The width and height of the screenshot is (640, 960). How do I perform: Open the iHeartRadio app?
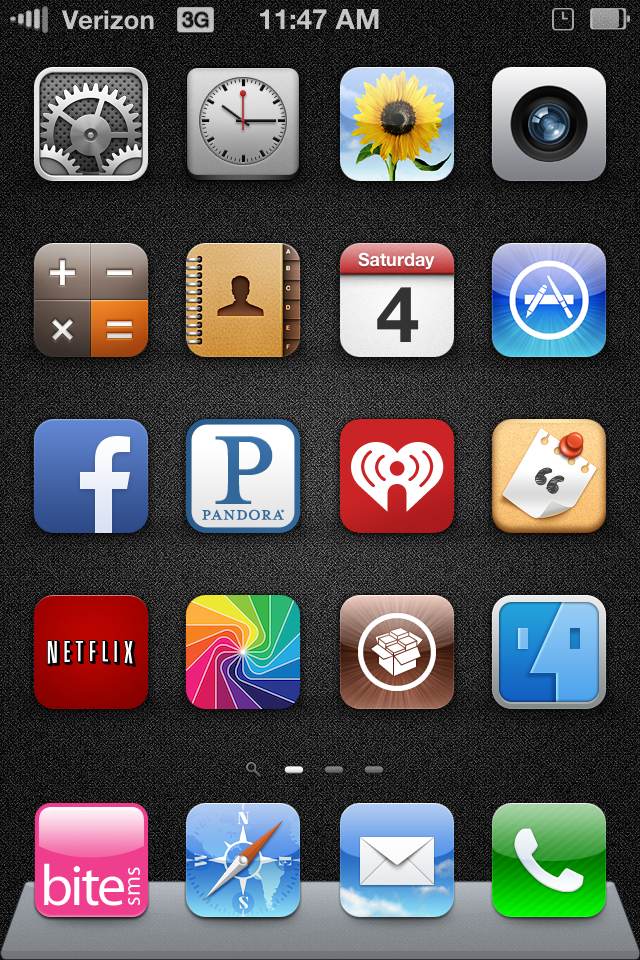pyautogui.click(x=397, y=476)
